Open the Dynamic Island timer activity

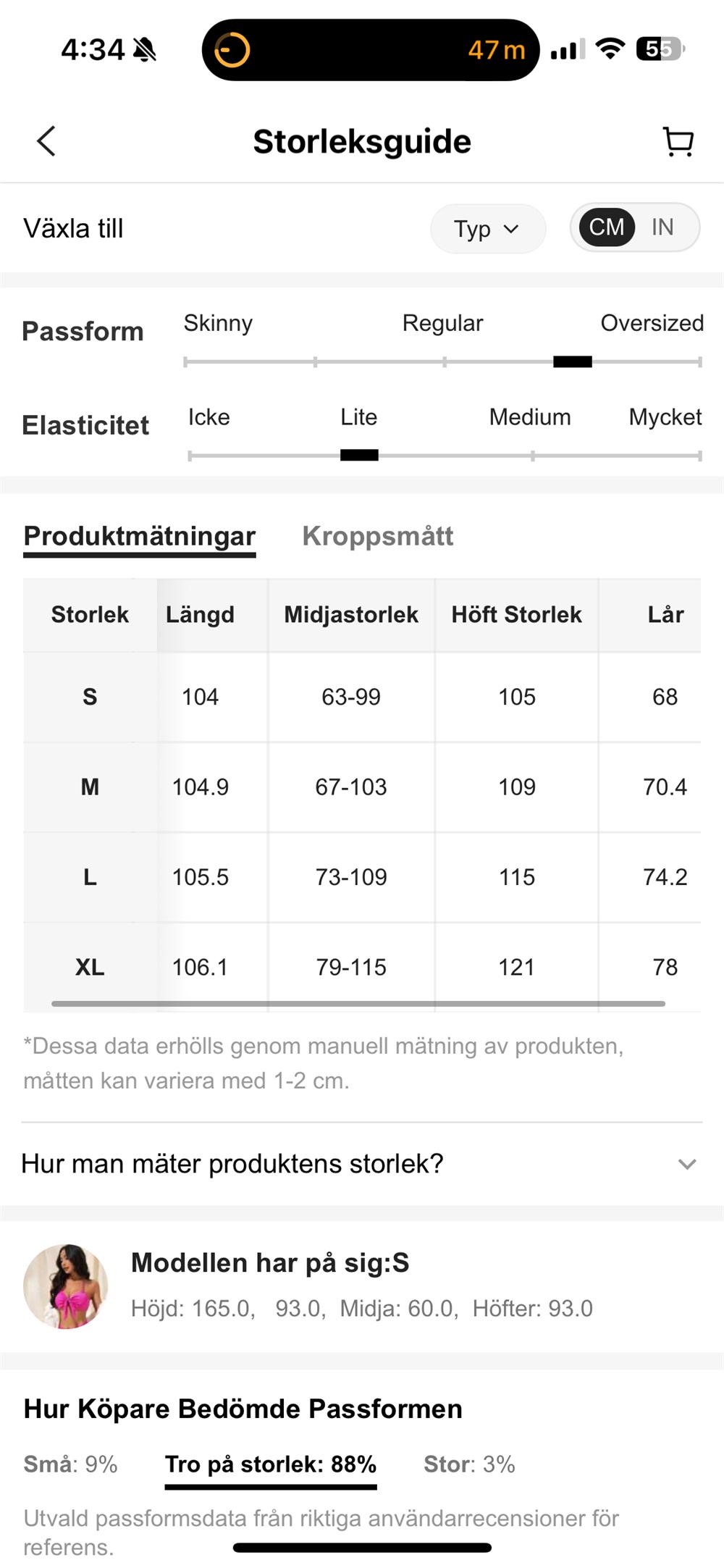(x=370, y=50)
